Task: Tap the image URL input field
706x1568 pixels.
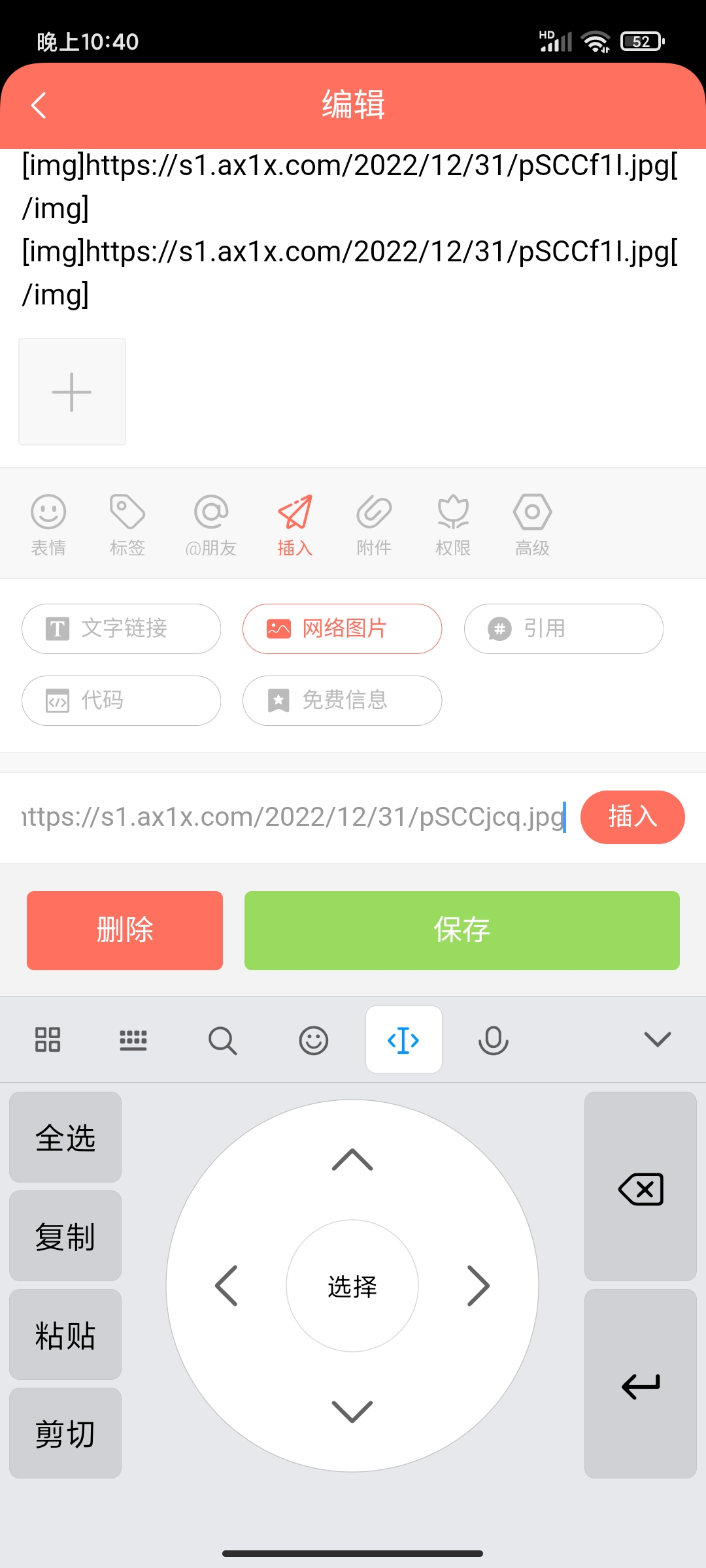Action: click(x=294, y=817)
